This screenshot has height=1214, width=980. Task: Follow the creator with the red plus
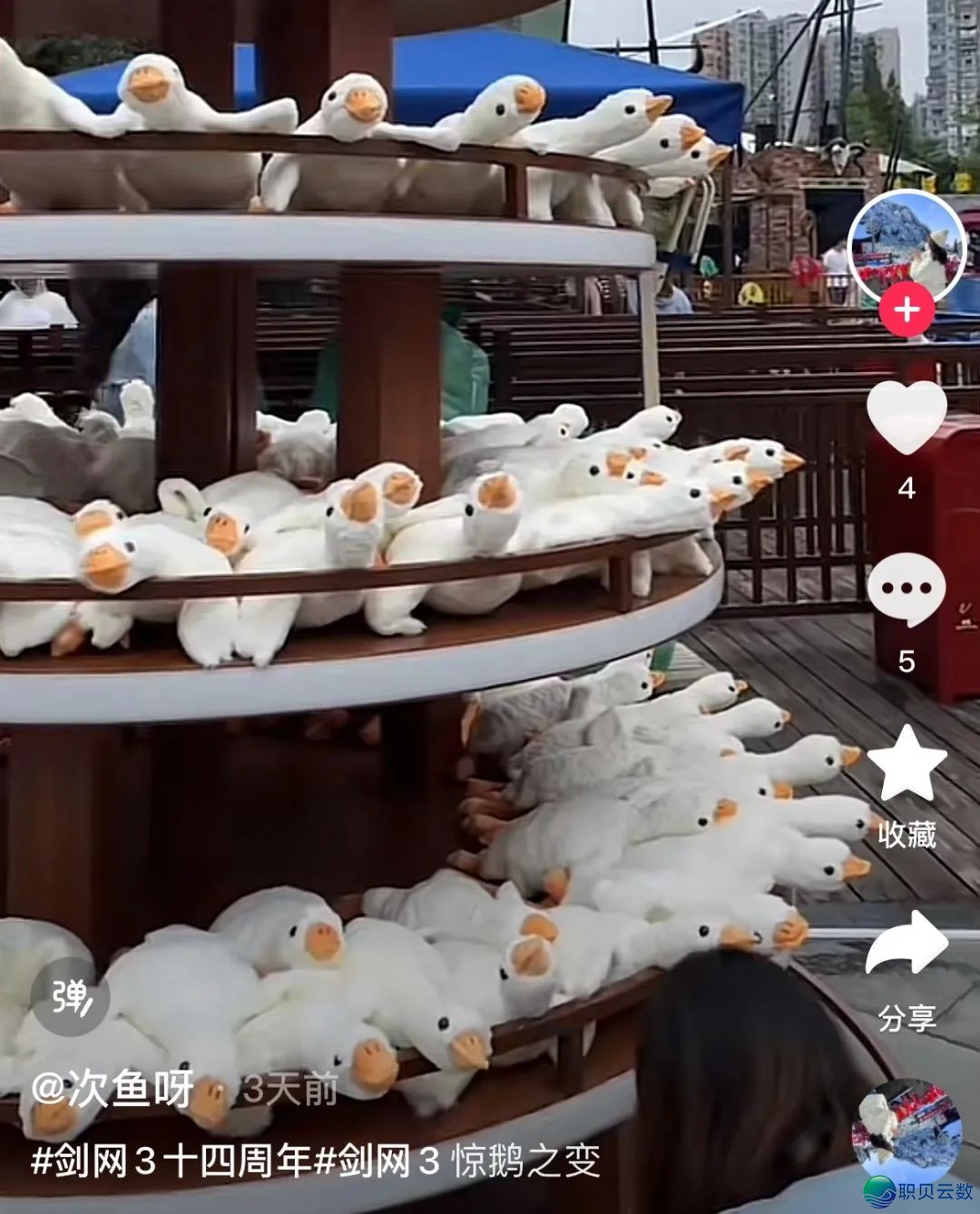tap(906, 311)
